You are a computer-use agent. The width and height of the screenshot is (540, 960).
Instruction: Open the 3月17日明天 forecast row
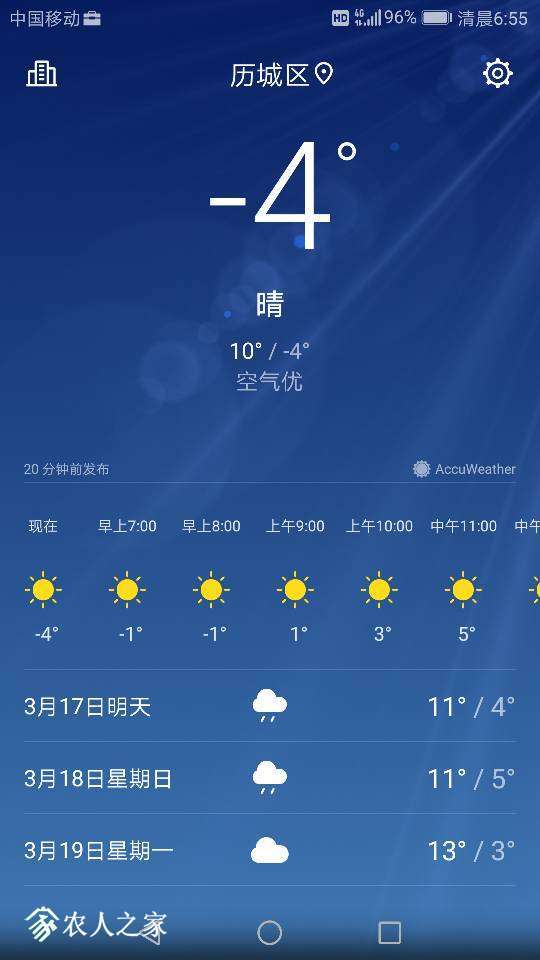[x=270, y=706]
